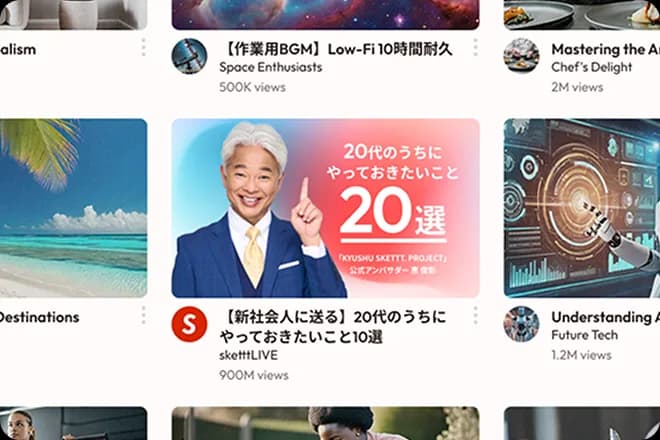Open more options for the Destinations video

[143, 316]
